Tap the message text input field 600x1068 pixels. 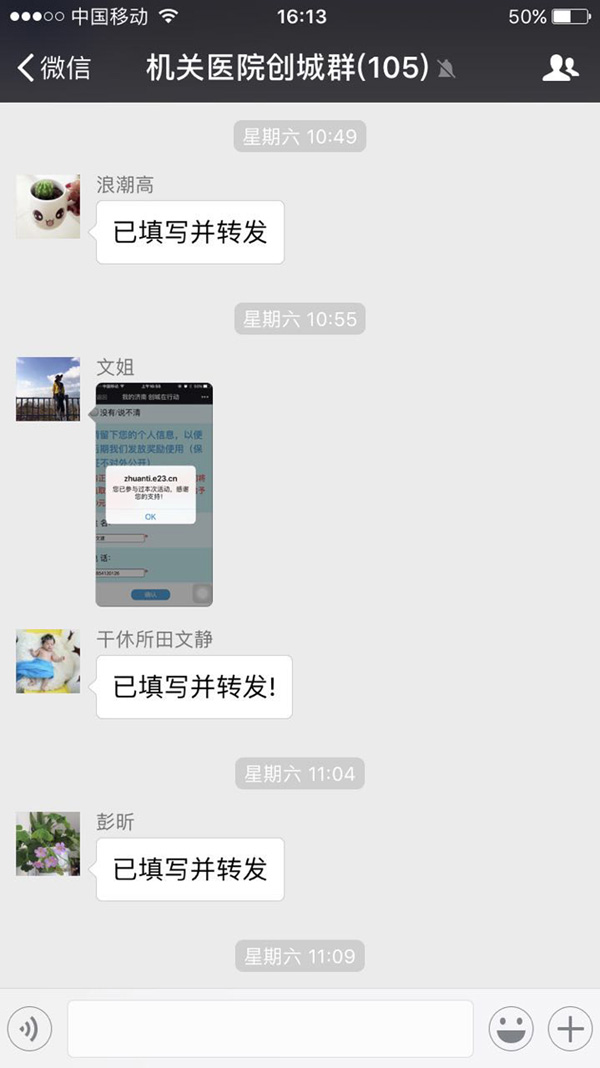(270, 1027)
